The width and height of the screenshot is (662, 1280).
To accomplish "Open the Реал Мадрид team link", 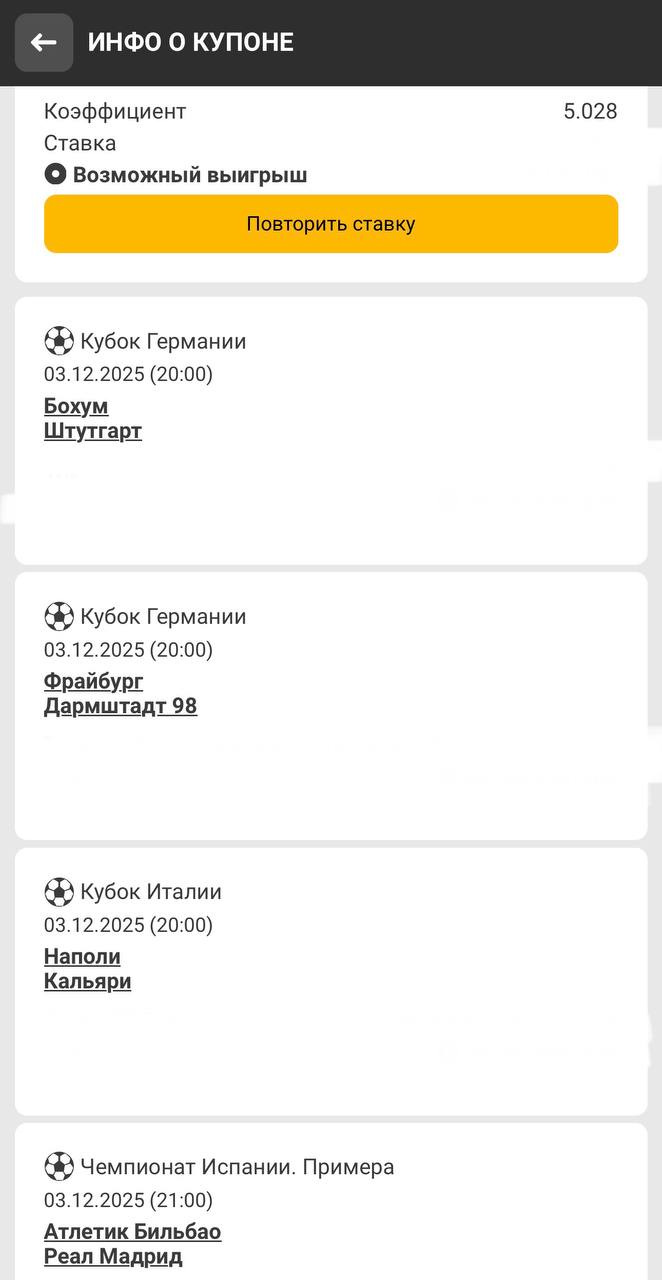I will point(113,1256).
